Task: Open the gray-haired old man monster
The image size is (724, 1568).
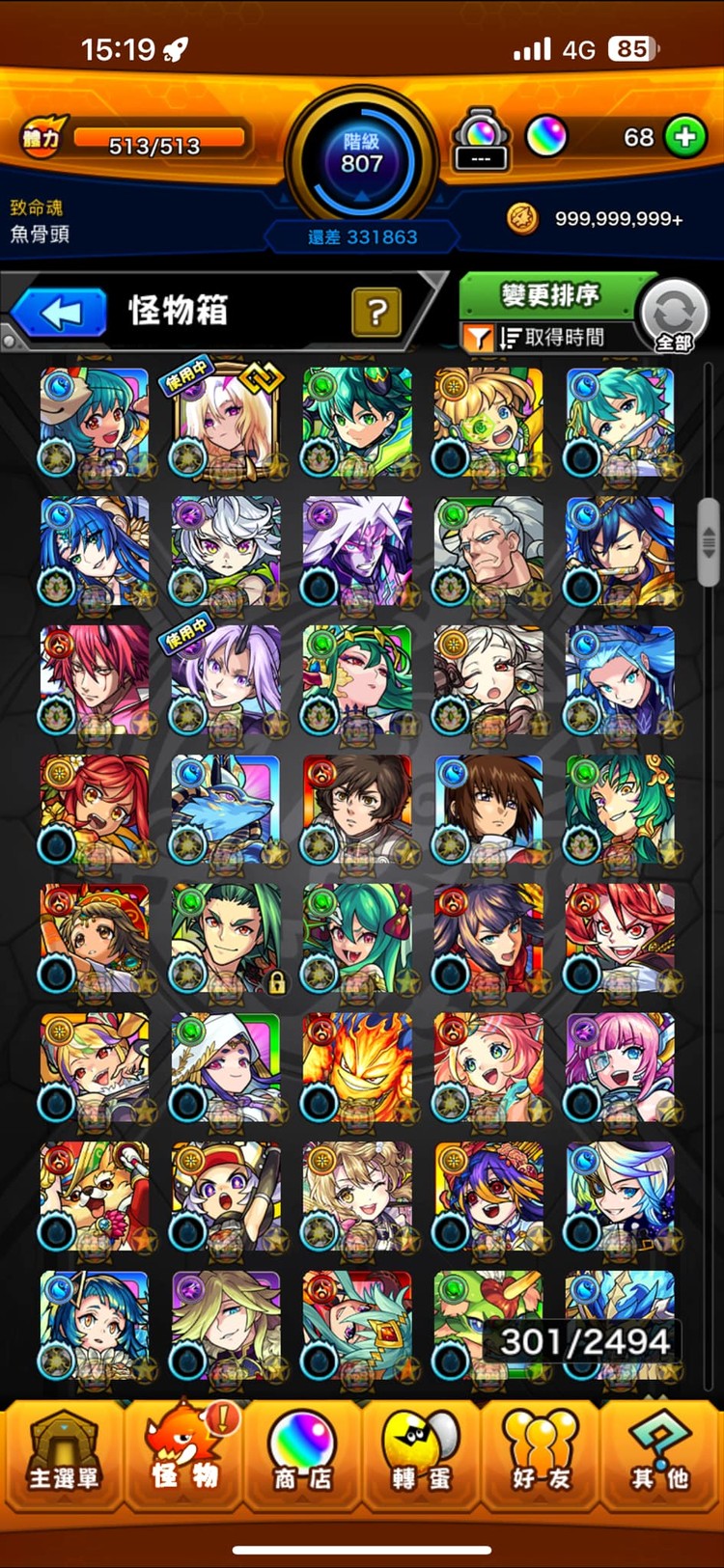Action: 488,552
